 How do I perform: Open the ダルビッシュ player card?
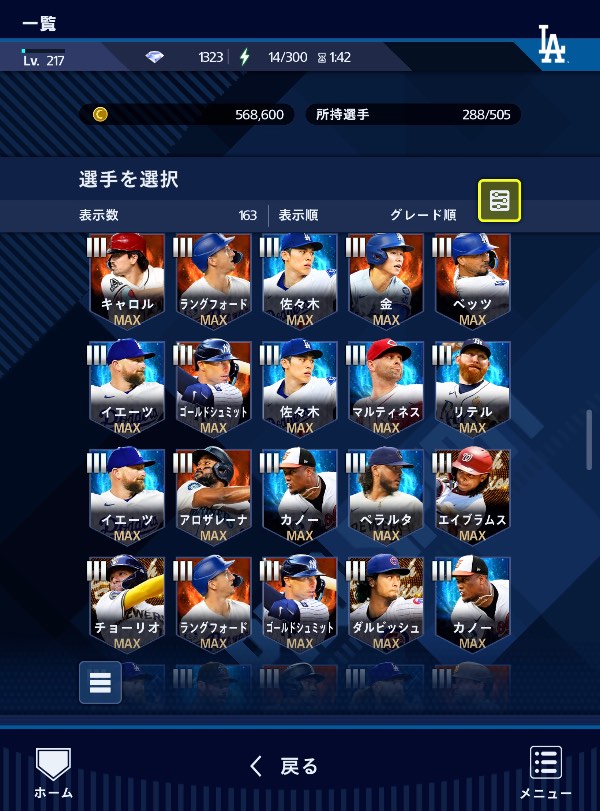[386, 604]
